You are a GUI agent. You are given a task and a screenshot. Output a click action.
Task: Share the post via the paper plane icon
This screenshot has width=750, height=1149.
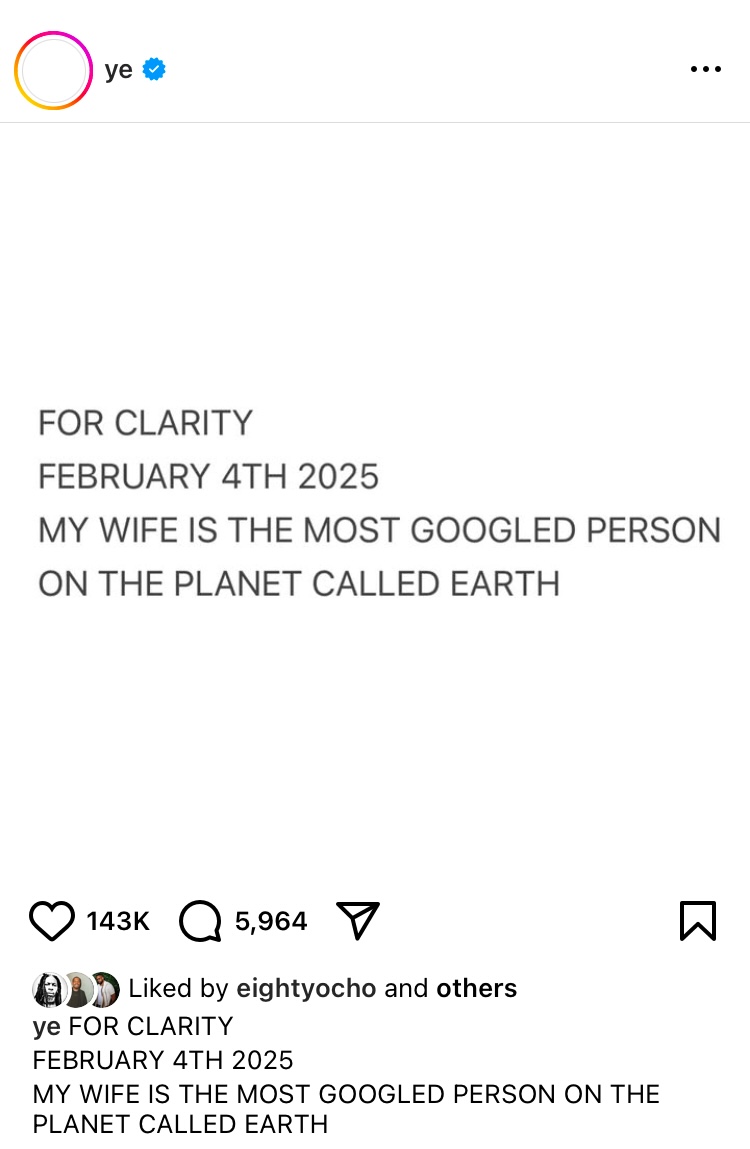(357, 921)
